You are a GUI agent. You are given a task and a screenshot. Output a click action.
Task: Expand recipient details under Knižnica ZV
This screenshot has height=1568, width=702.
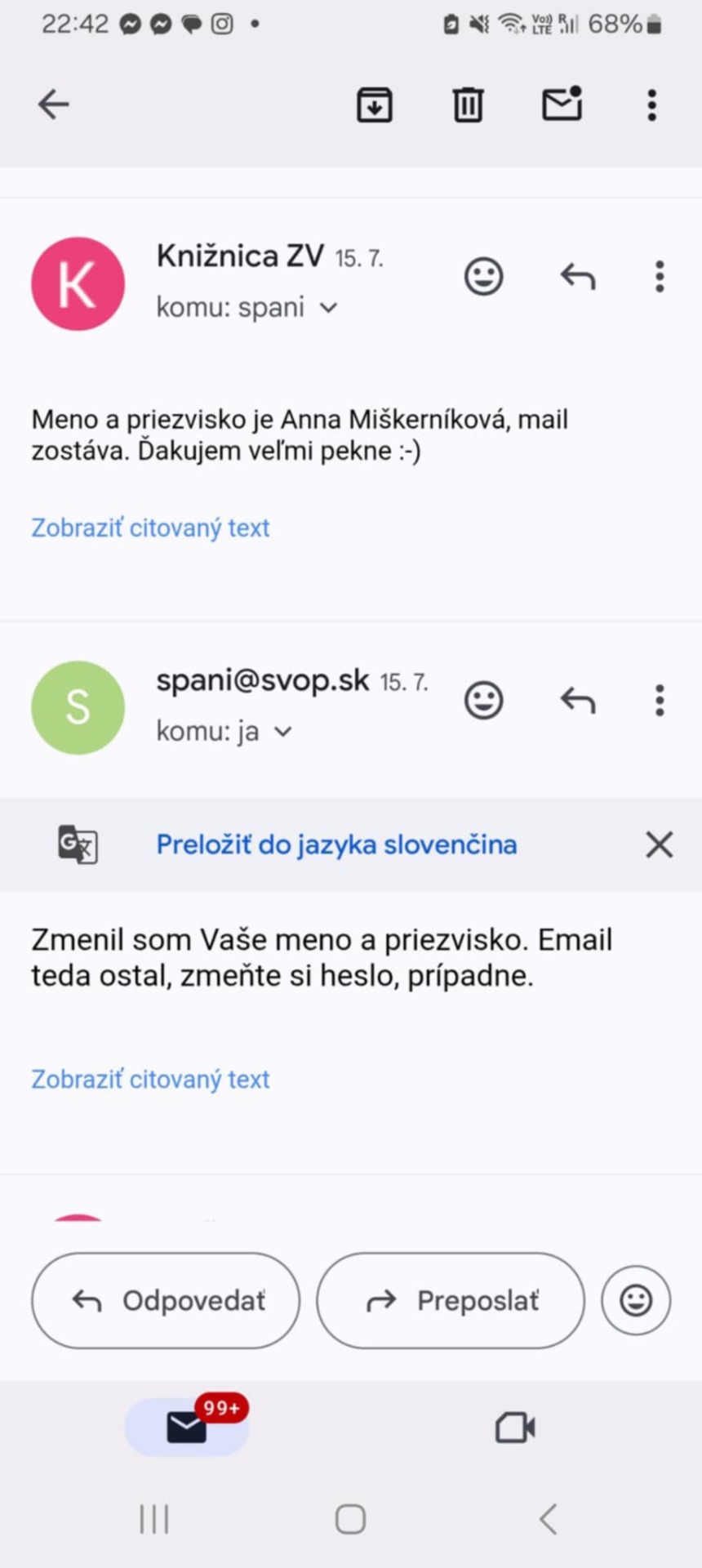point(328,308)
